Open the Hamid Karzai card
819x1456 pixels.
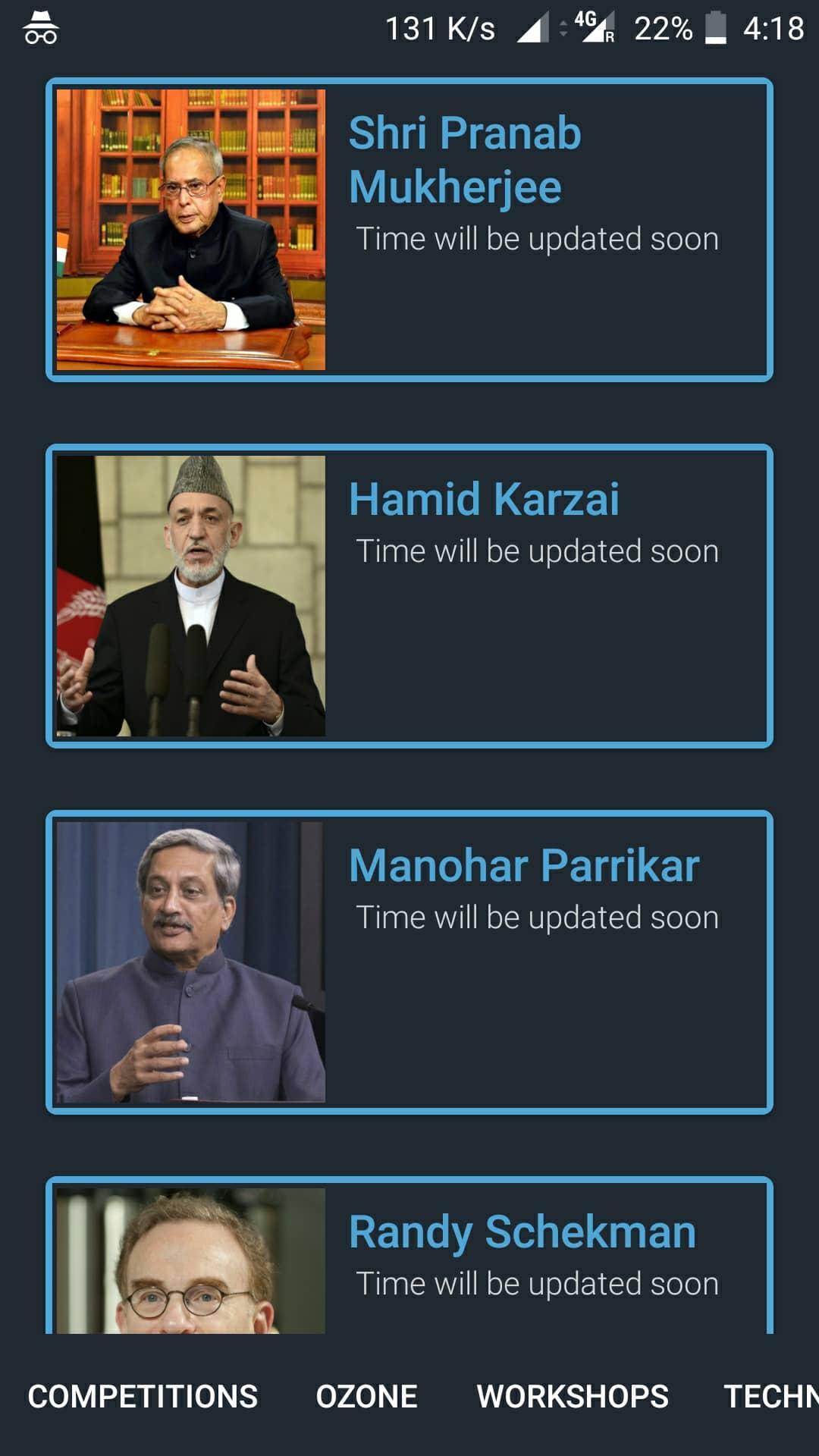click(409, 596)
